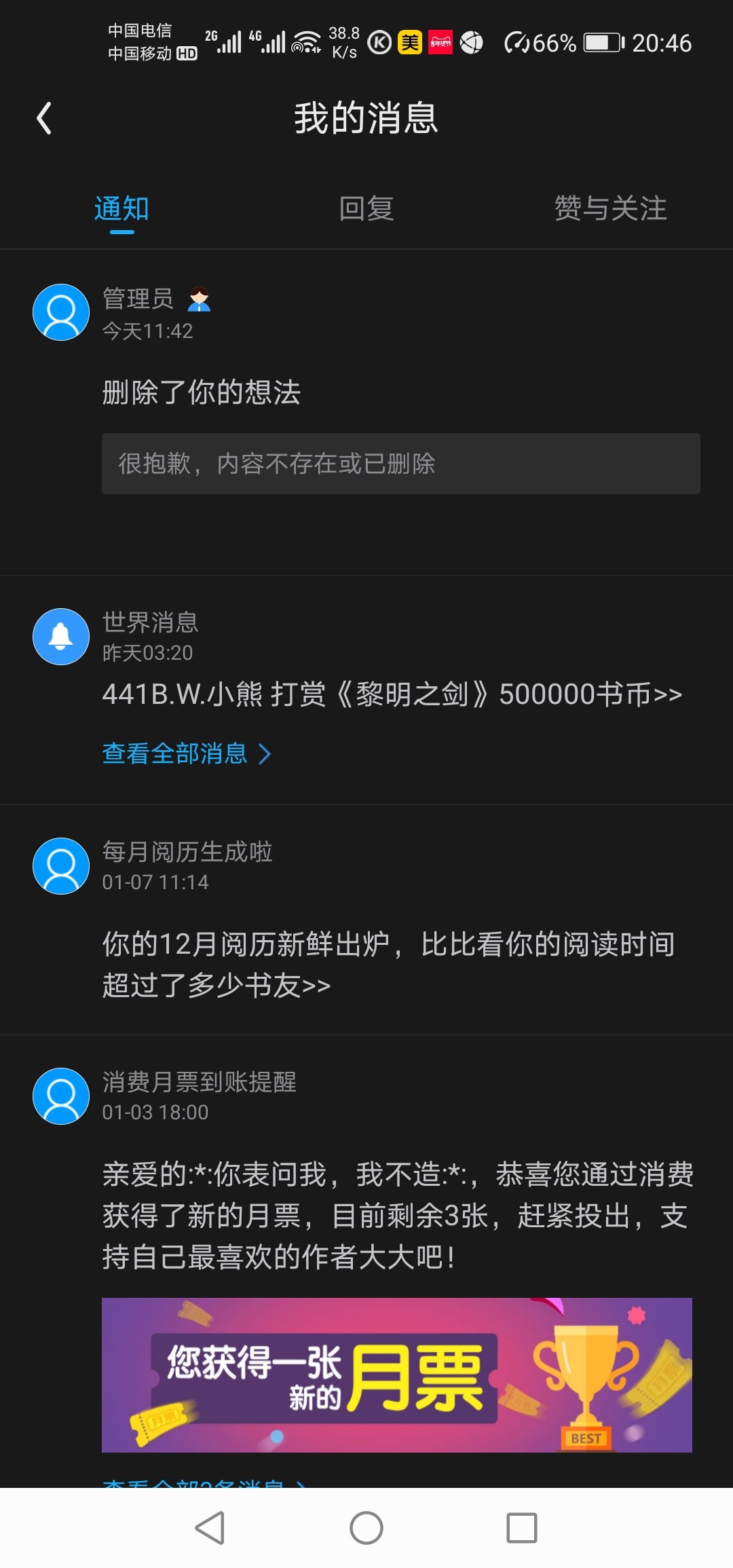Open the 消费月票到账提醒 message
The height and width of the screenshot is (1568, 733).
[x=397, y=1215]
